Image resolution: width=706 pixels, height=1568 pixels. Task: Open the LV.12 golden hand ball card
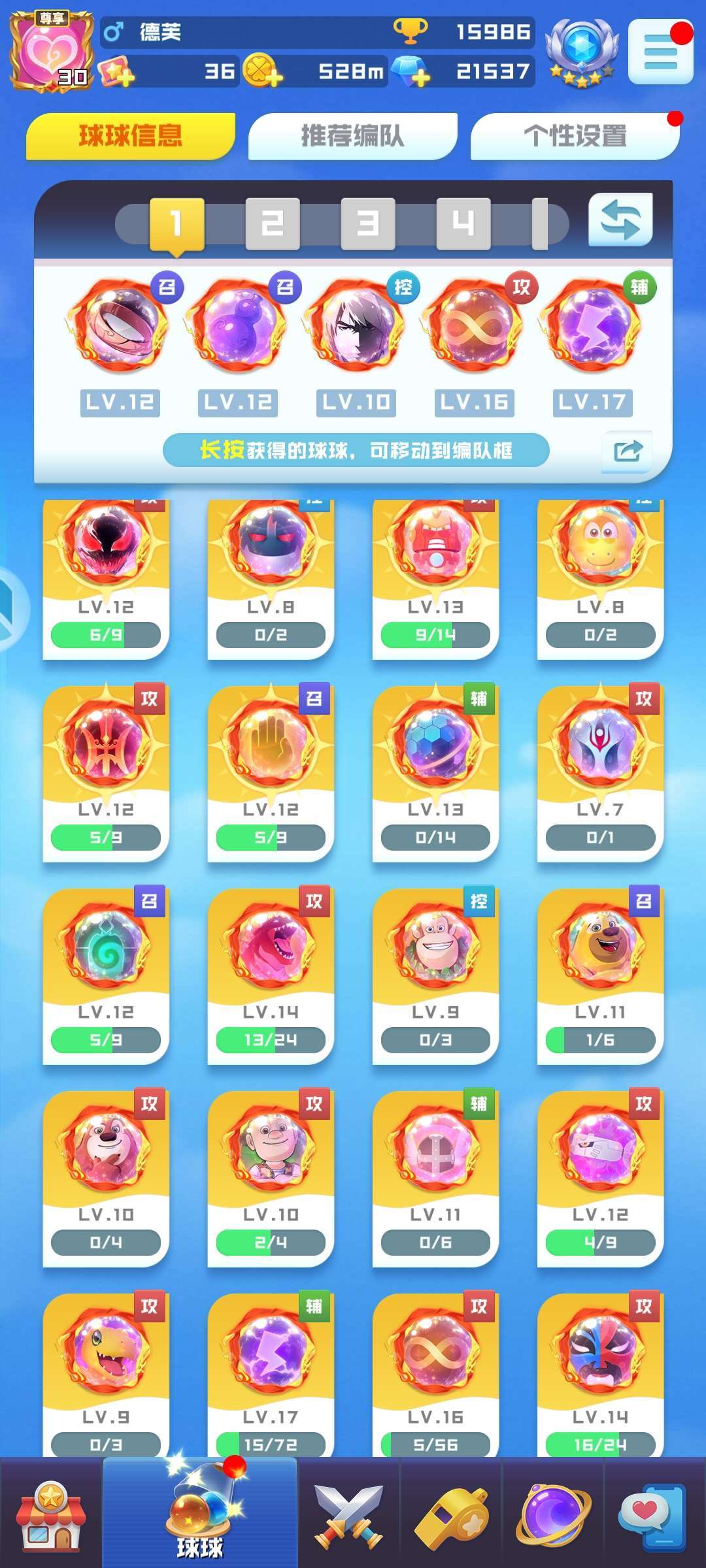(x=271, y=771)
